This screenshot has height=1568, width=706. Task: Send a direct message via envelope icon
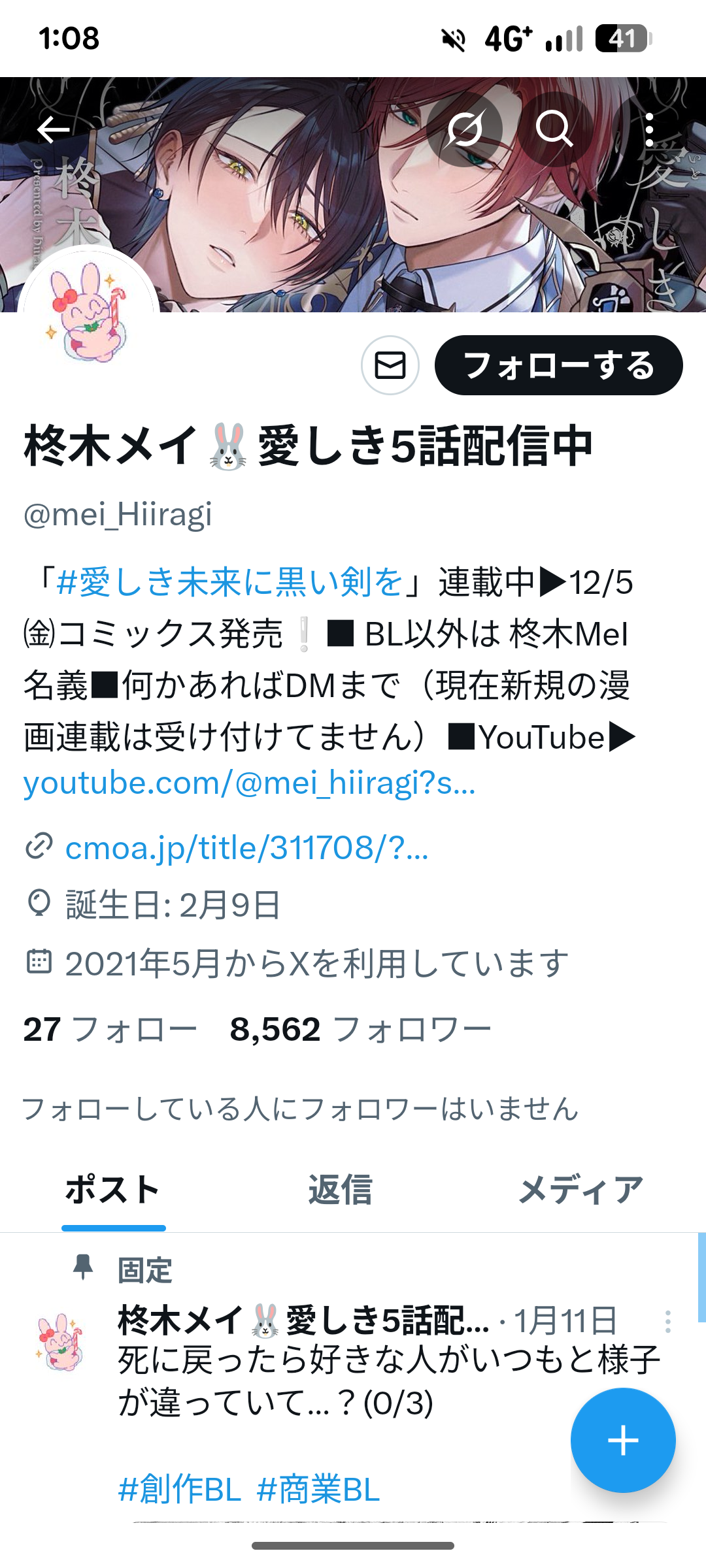pyautogui.click(x=390, y=365)
